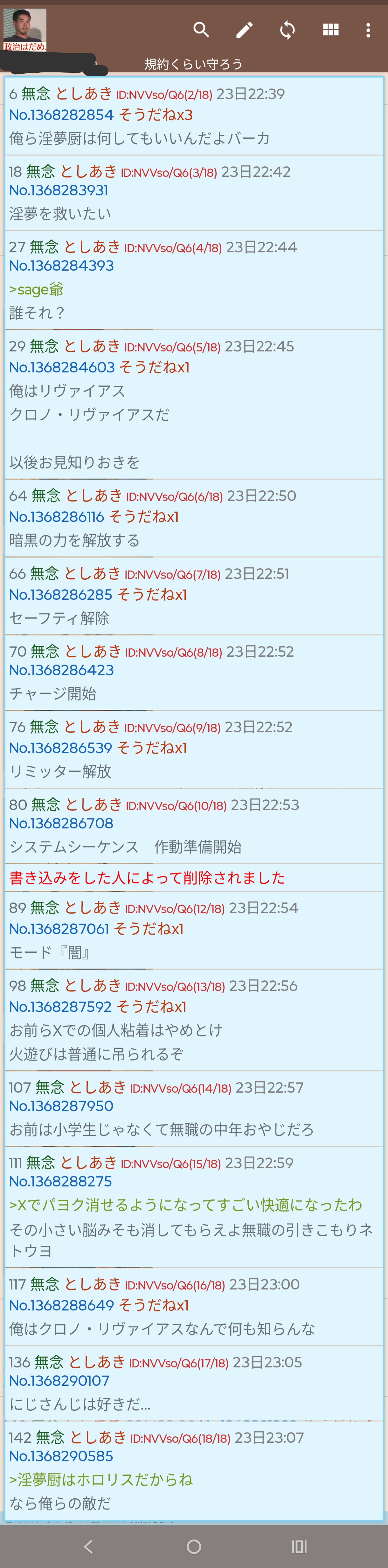Viewport: 388px width, 1568px height.
Task: Open the three-dot overflow menu
Action: click(x=368, y=30)
